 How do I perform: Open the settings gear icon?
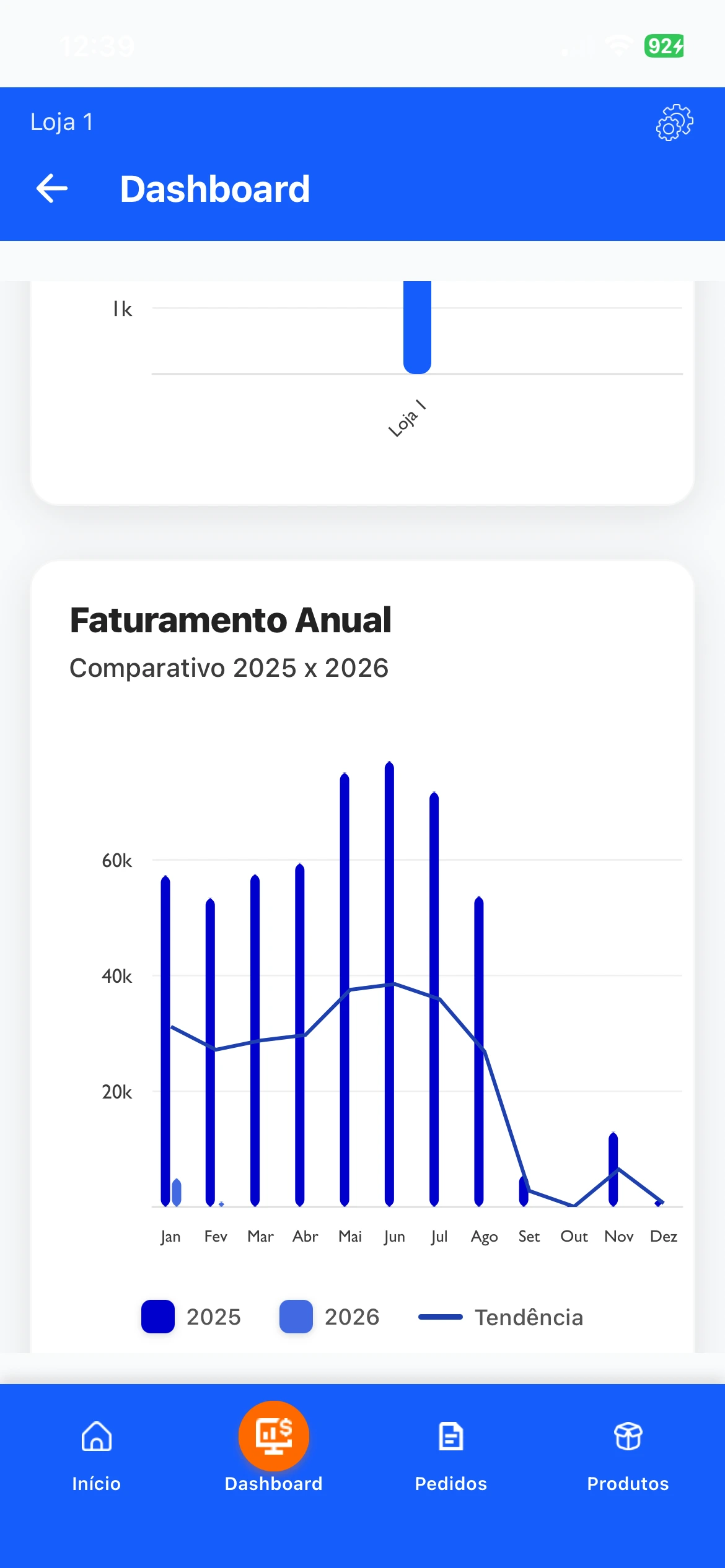click(x=672, y=123)
